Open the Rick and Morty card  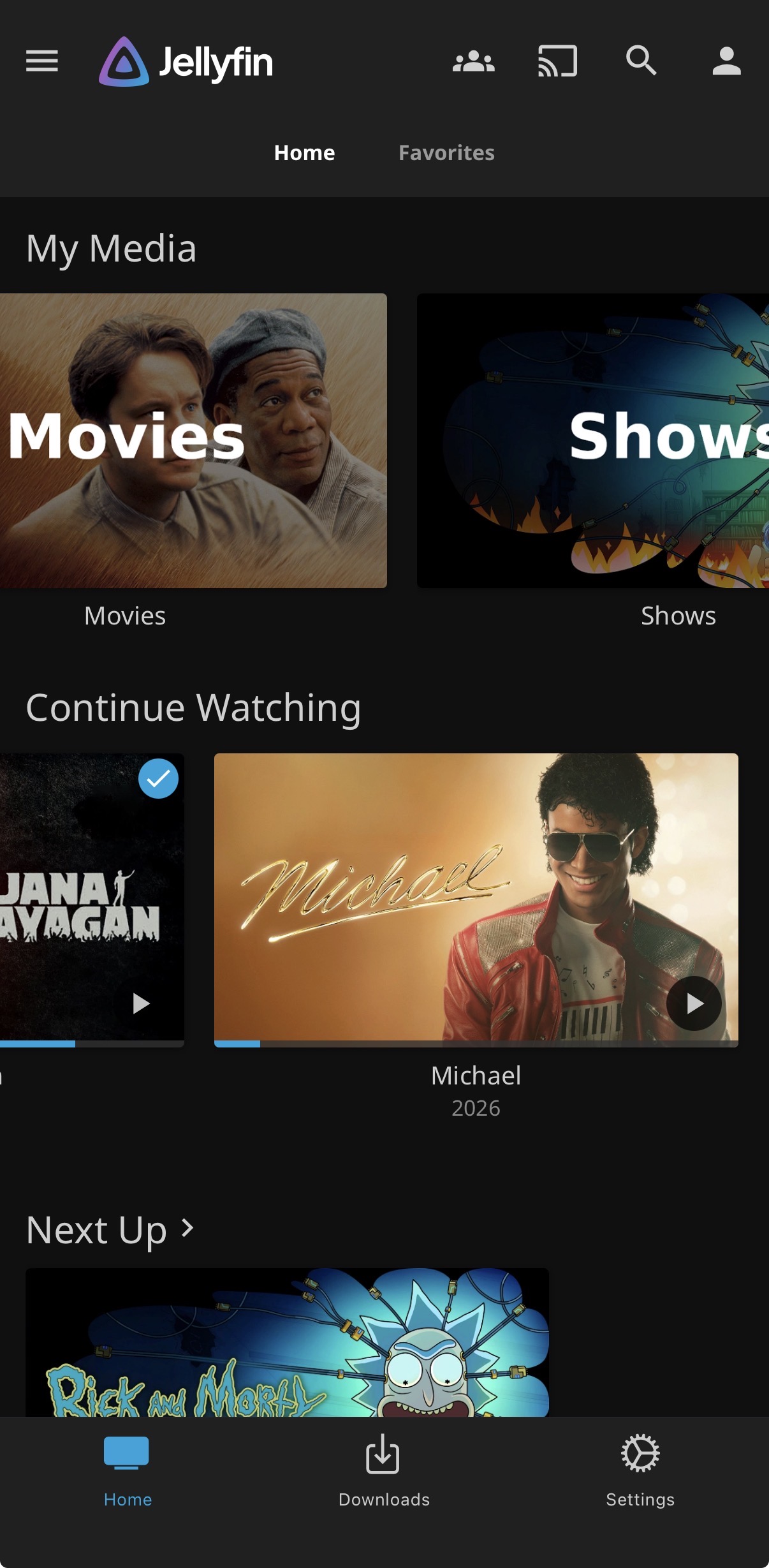(x=287, y=1342)
